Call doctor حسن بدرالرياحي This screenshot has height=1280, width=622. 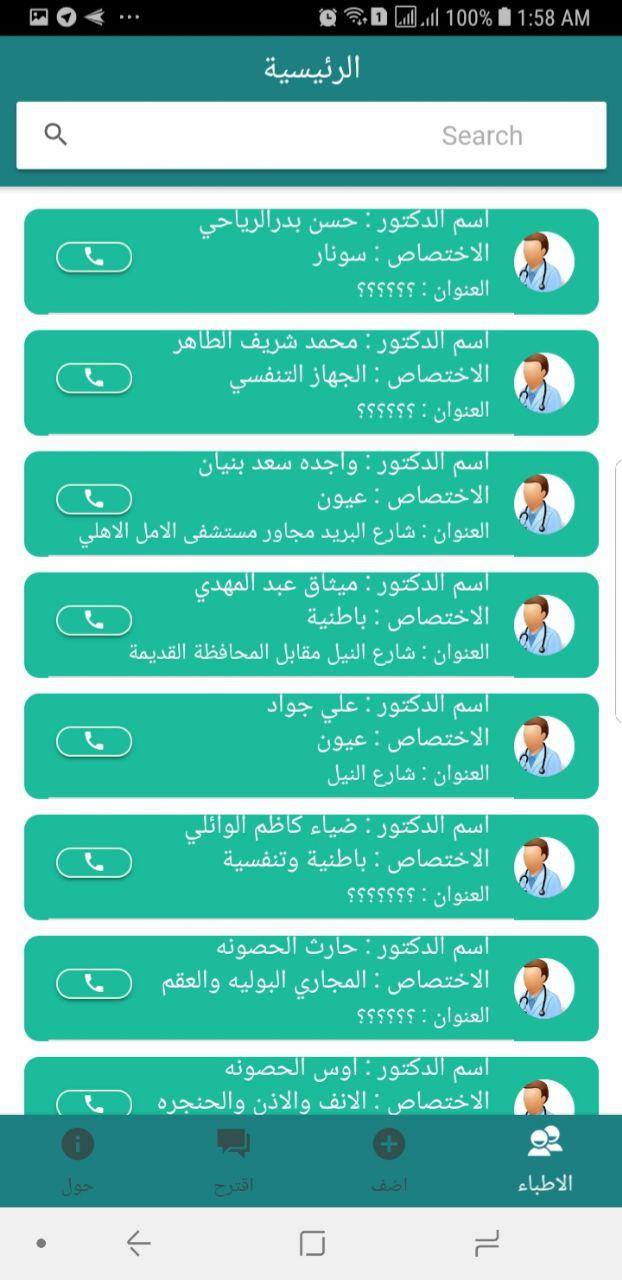[94, 257]
